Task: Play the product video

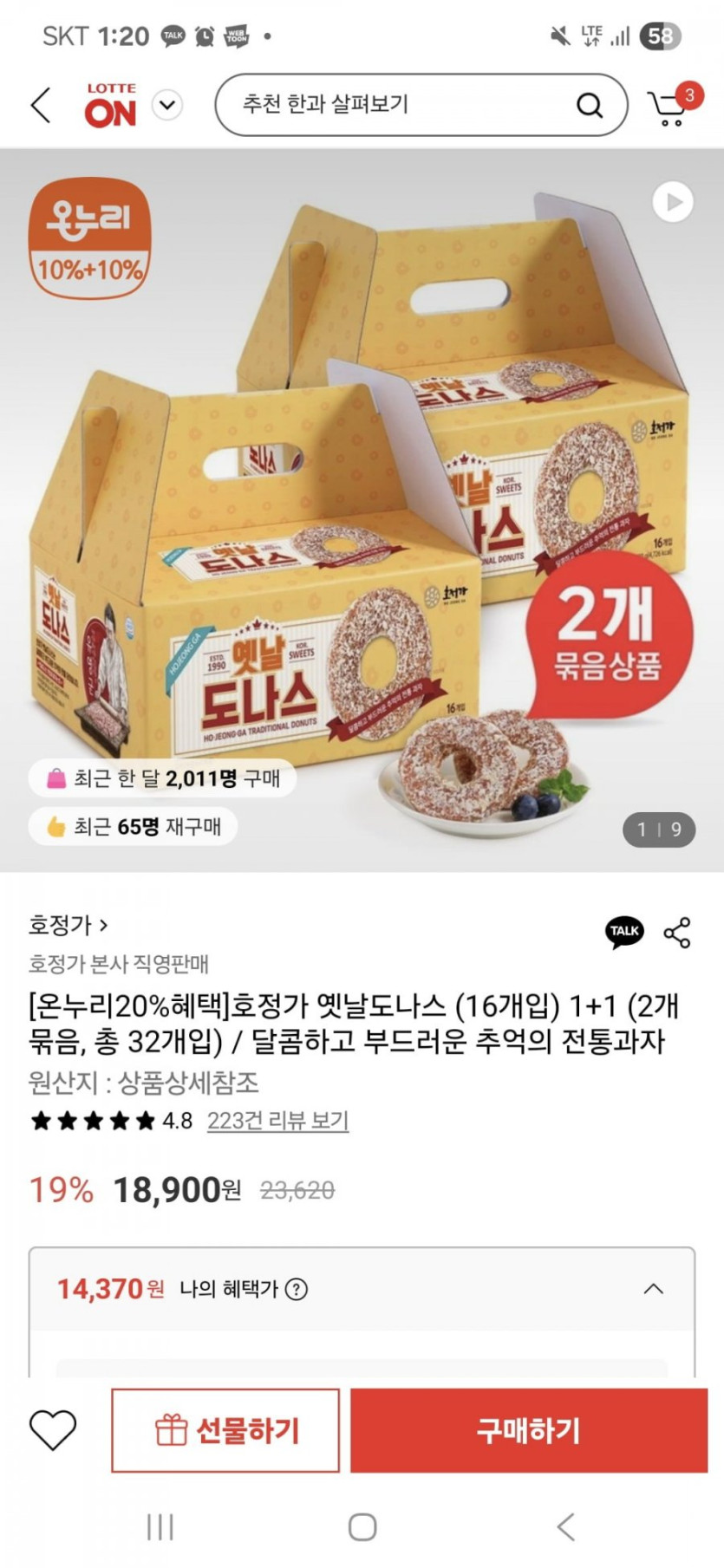Action: pos(673,203)
